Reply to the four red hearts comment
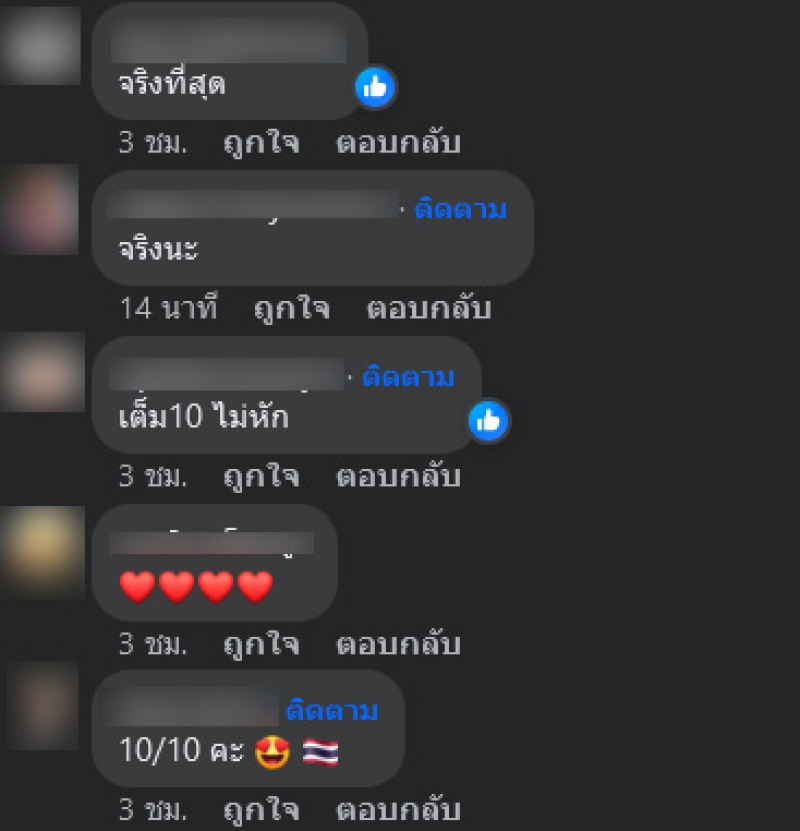The image size is (800, 831). pyautogui.click(x=398, y=645)
